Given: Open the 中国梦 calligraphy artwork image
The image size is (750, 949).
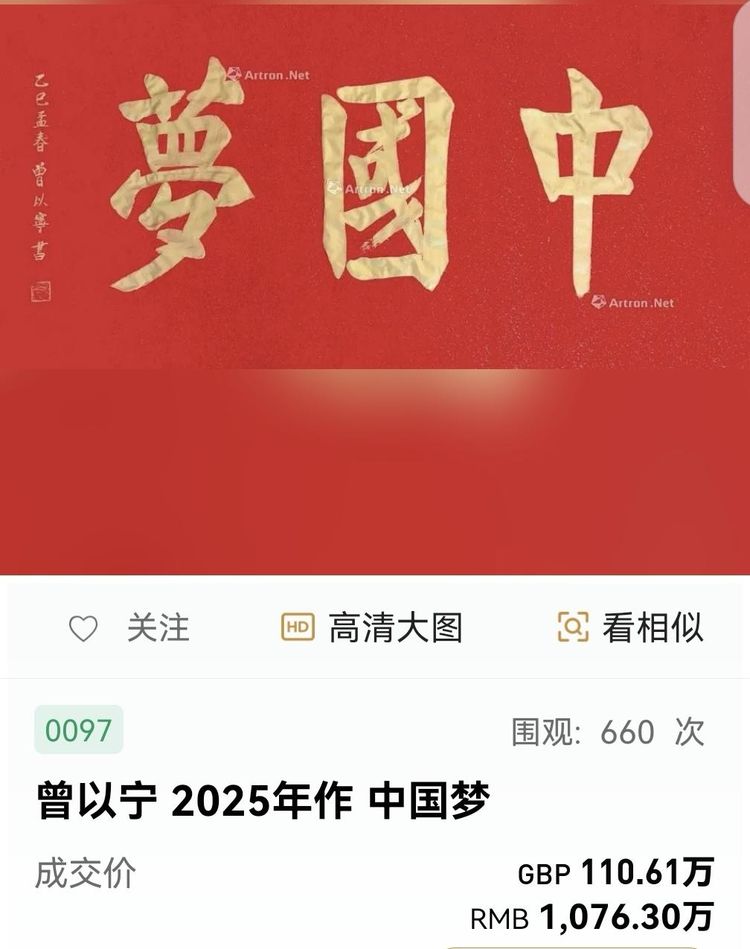Looking at the screenshot, I should coord(375,187).
